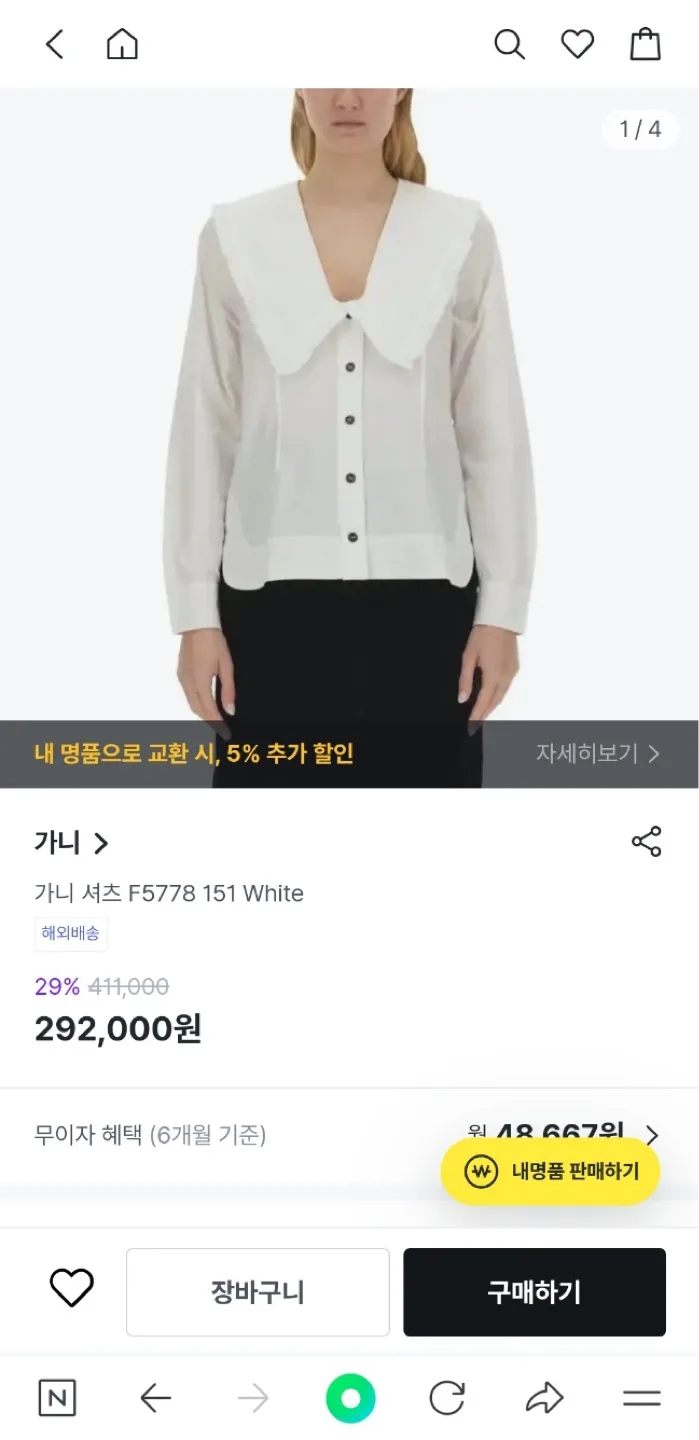
Task: Open the shopping bag
Action: pos(645,44)
